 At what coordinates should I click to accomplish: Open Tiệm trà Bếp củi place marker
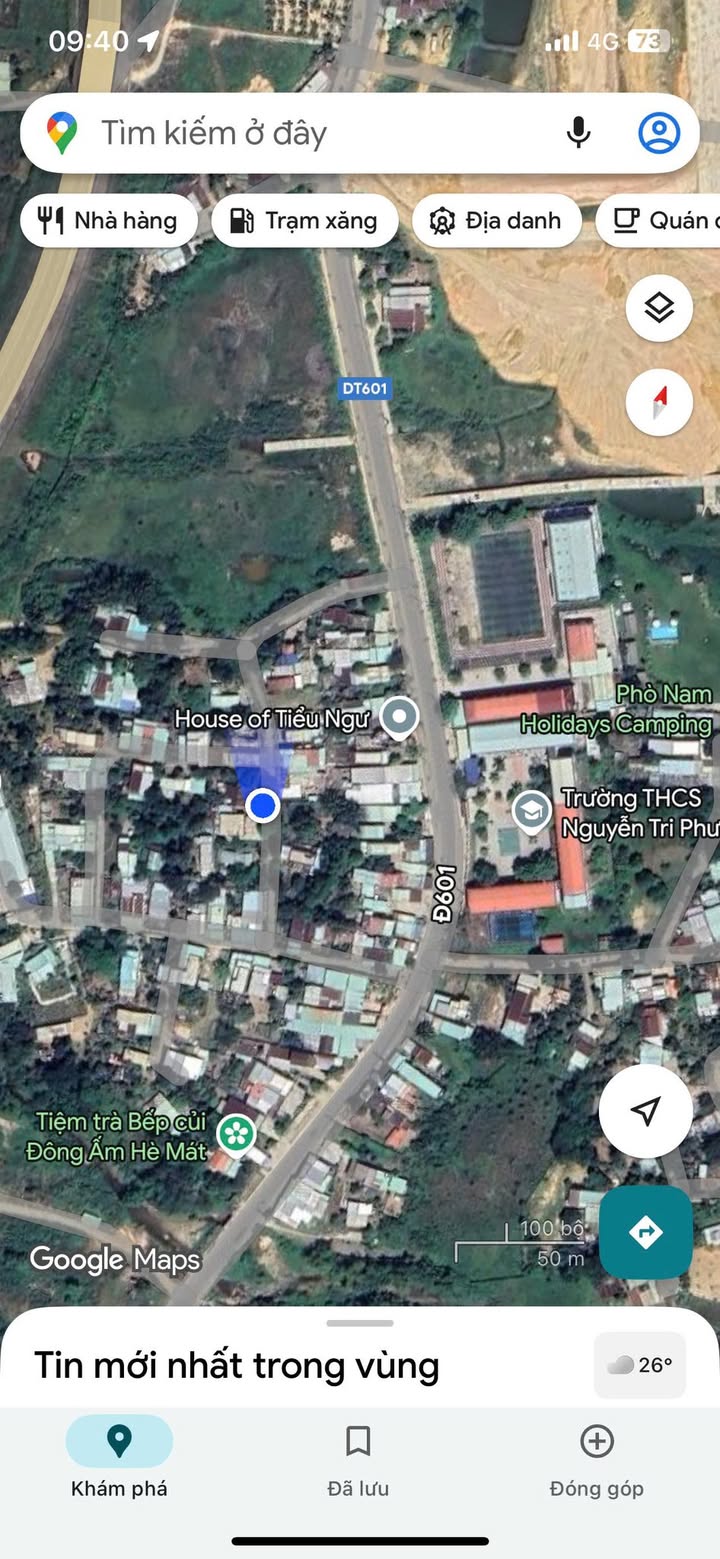click(236, 1135)
